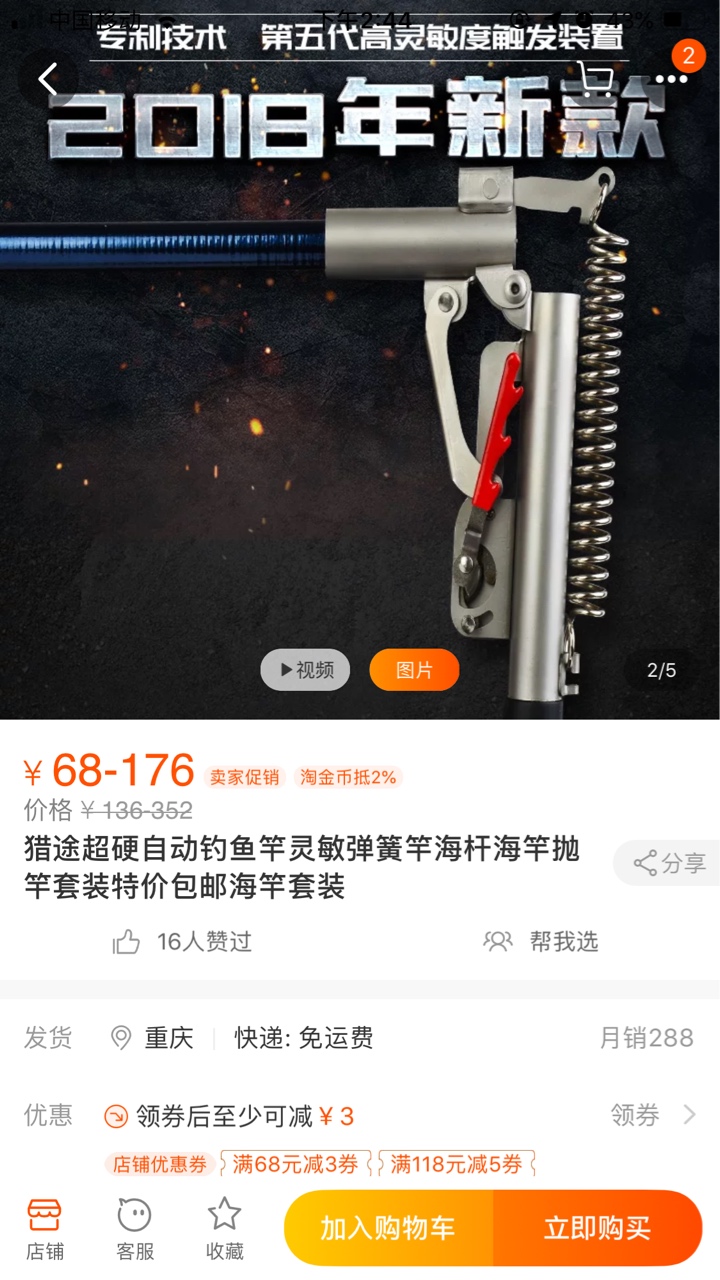Switch to the 视频 video view

tap(306, 670)
